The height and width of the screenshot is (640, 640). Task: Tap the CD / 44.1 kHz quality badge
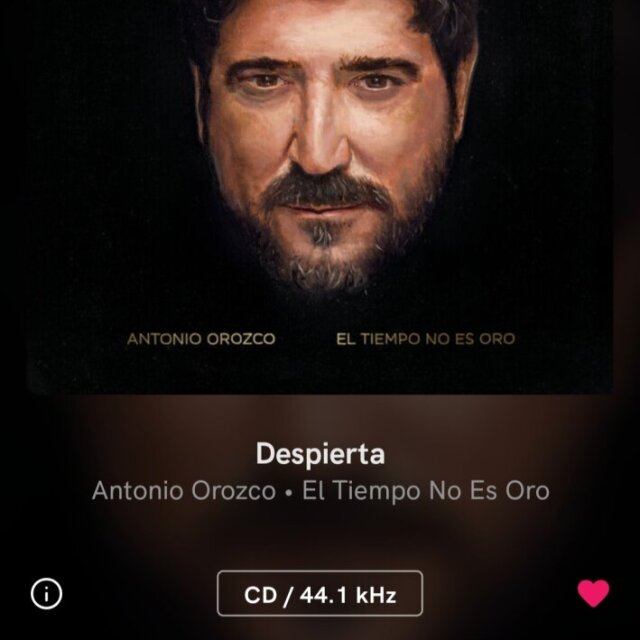(320, 595)
